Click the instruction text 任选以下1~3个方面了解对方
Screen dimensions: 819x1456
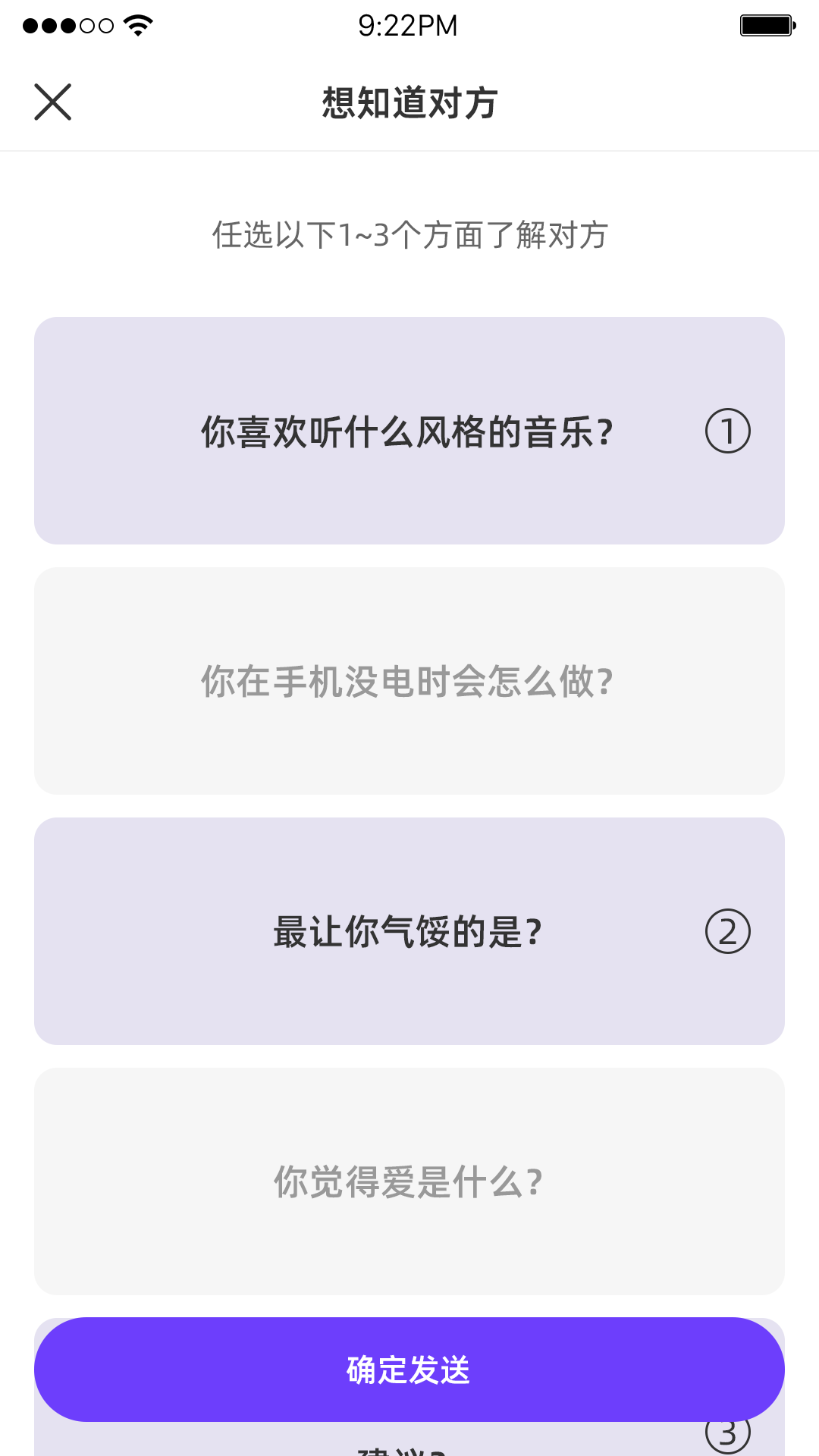tap(409, 235)
